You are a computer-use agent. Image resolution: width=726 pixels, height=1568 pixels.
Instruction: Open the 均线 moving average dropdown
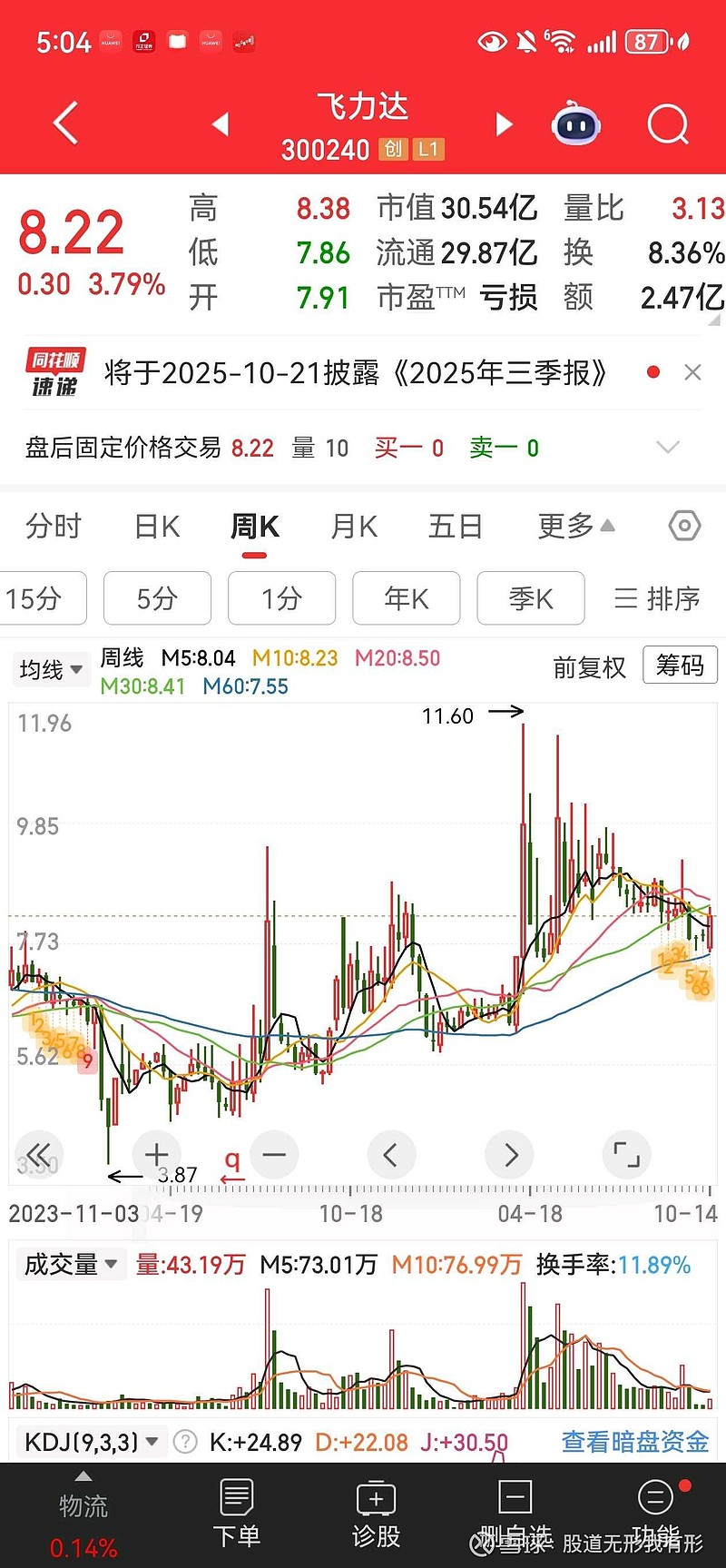pos(50,669)
